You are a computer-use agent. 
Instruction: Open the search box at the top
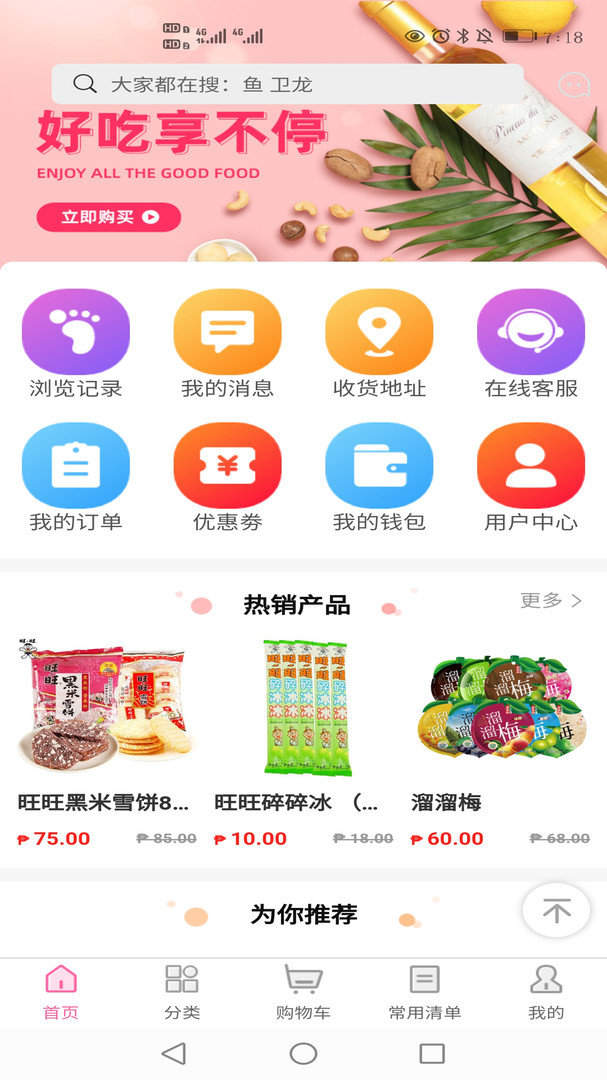[x=287, y=84]
